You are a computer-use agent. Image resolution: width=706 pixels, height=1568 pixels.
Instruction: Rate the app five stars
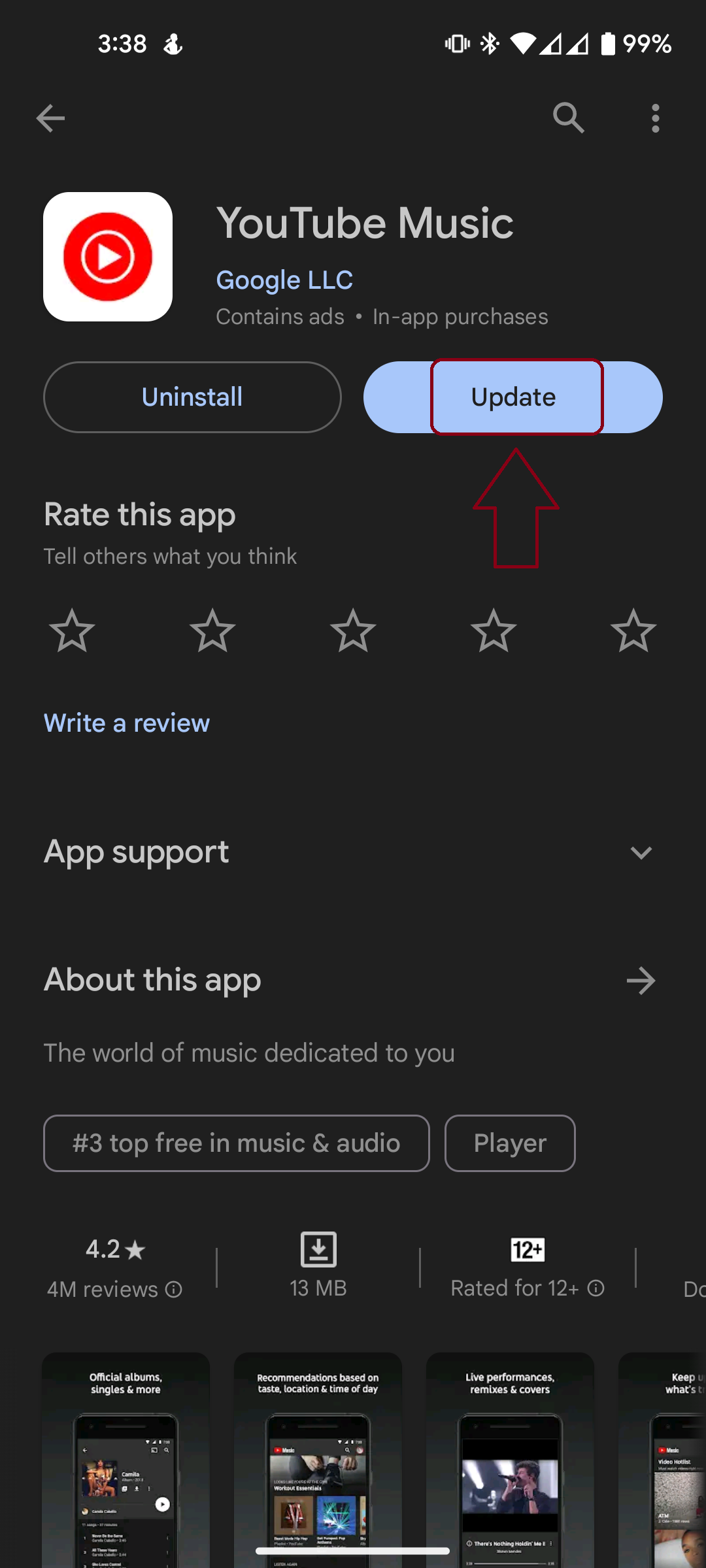633,631
